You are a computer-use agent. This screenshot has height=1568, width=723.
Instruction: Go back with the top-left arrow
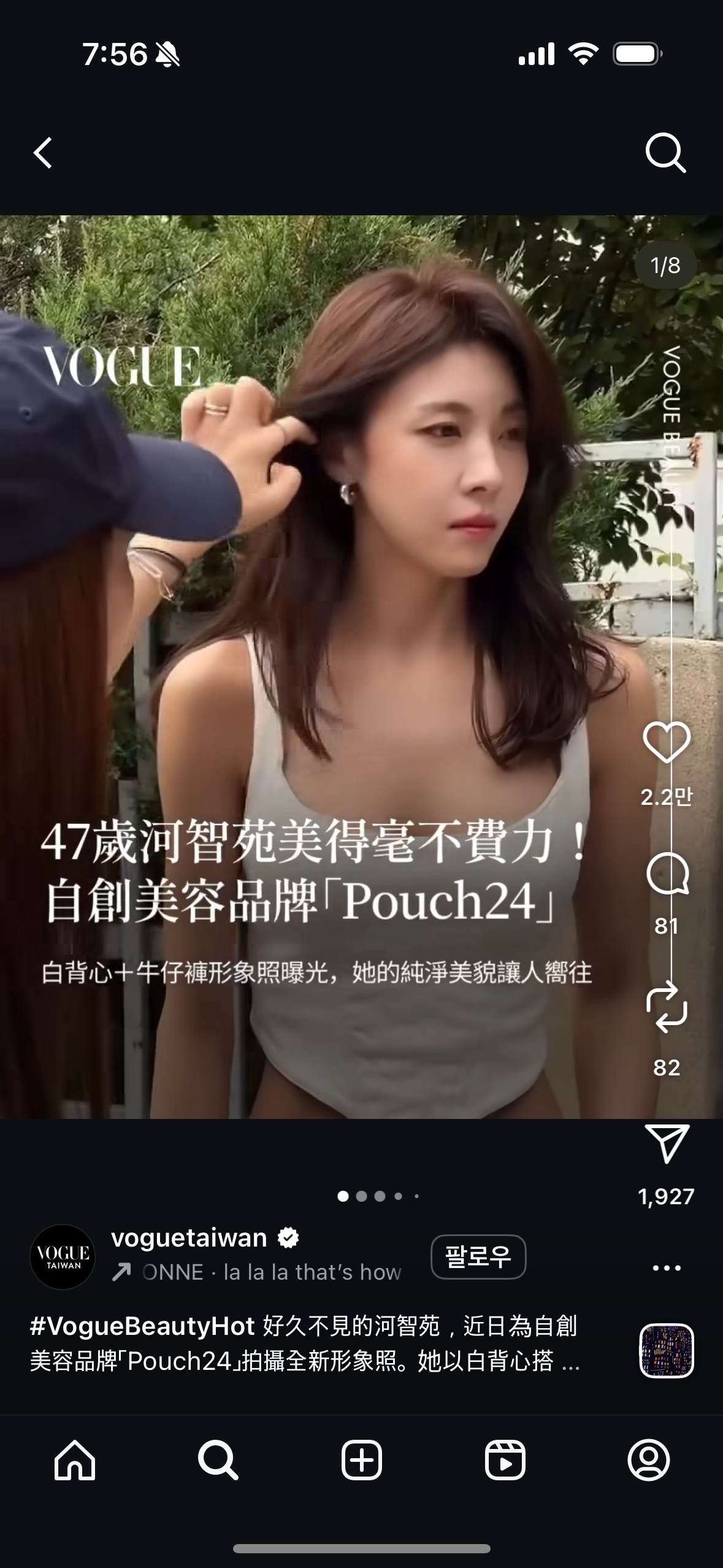click(43, 153)
